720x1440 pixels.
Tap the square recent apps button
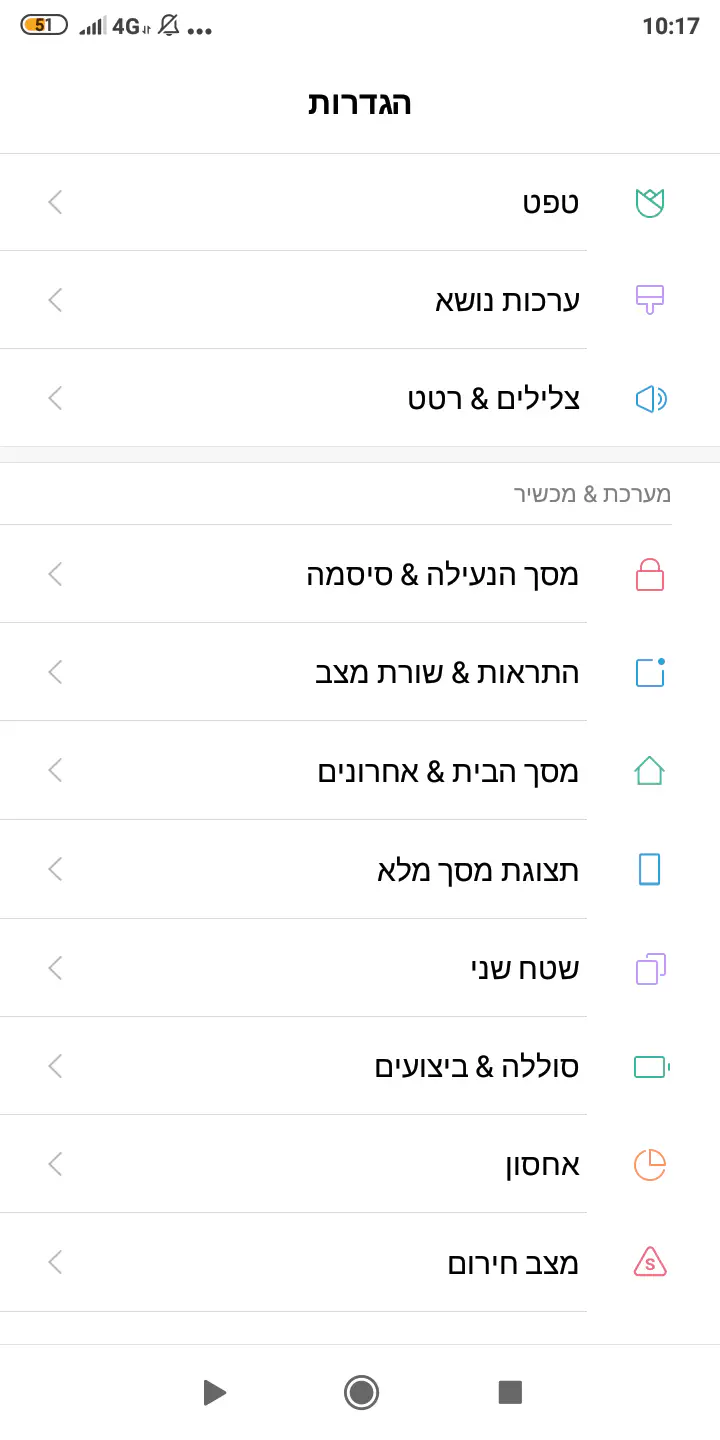click(x=510, y=1392)
